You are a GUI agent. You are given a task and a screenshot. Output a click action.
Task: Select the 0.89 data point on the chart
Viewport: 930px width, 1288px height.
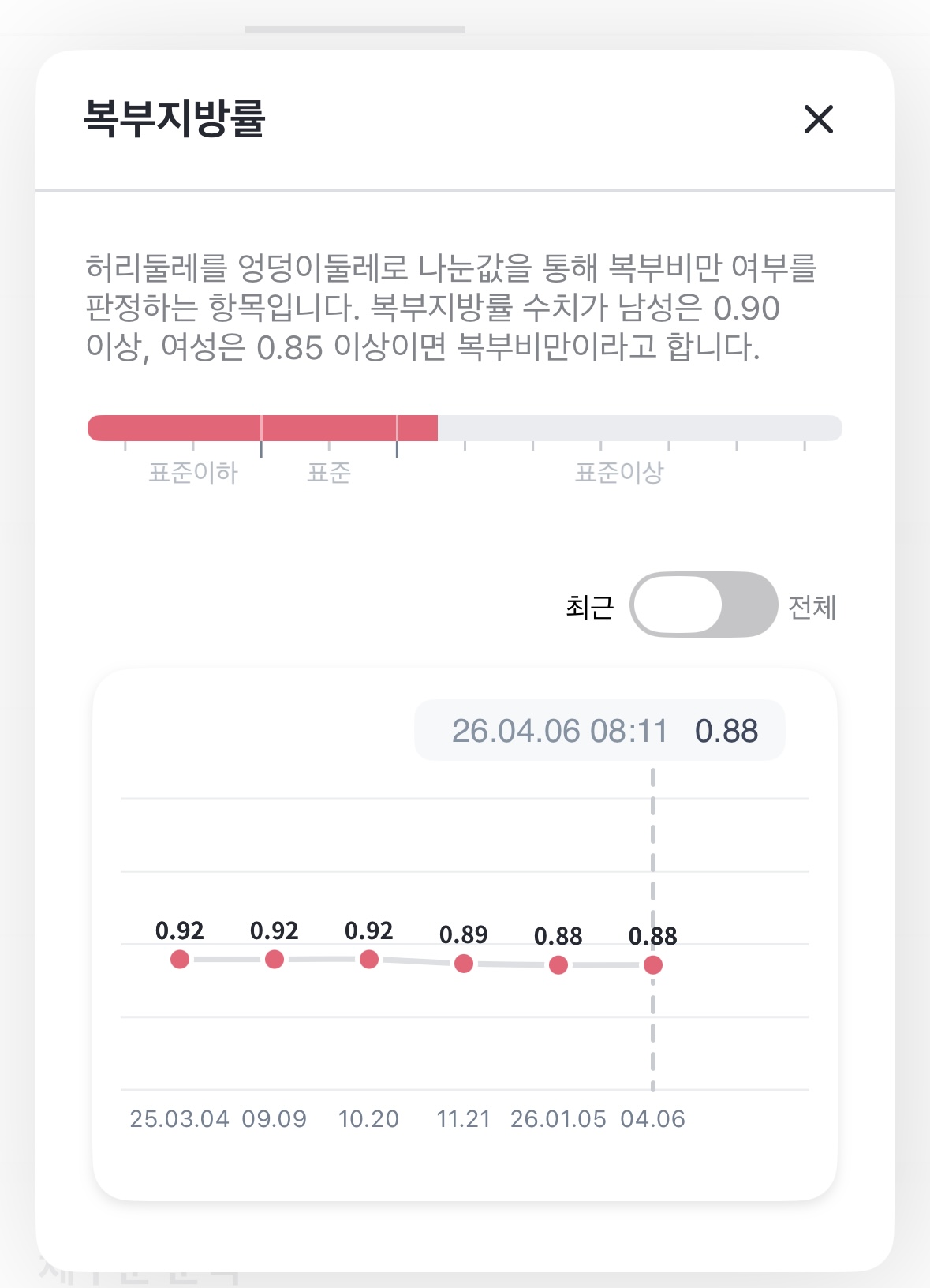click(x=464, y=964)
